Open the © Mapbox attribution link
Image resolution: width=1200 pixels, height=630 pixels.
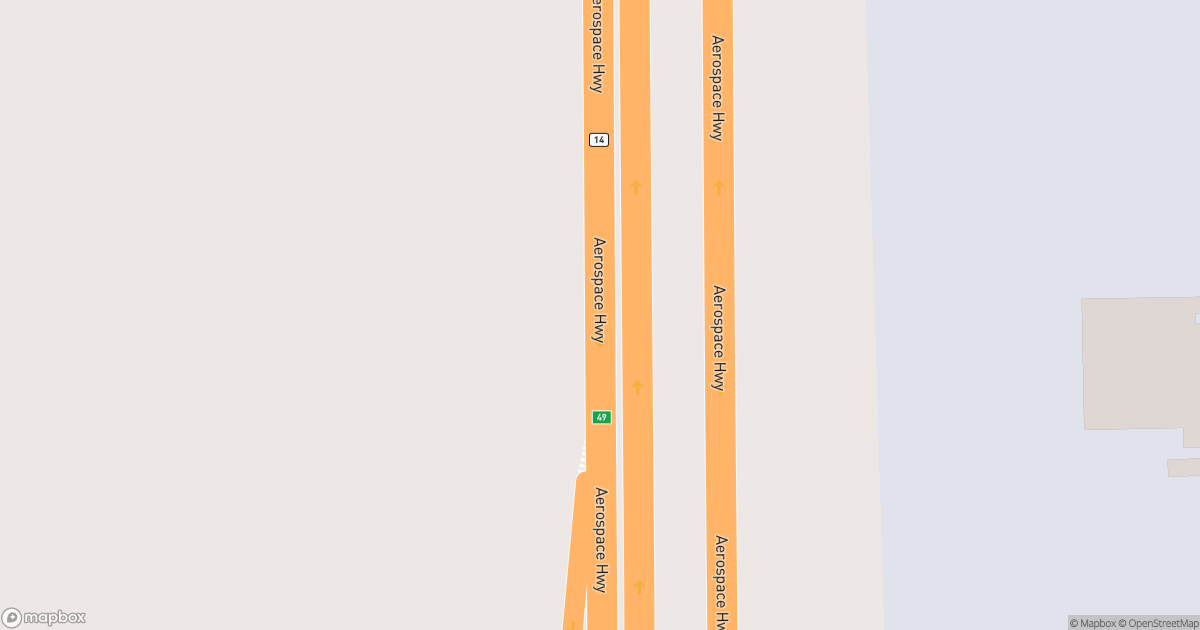pos(1092,623)
